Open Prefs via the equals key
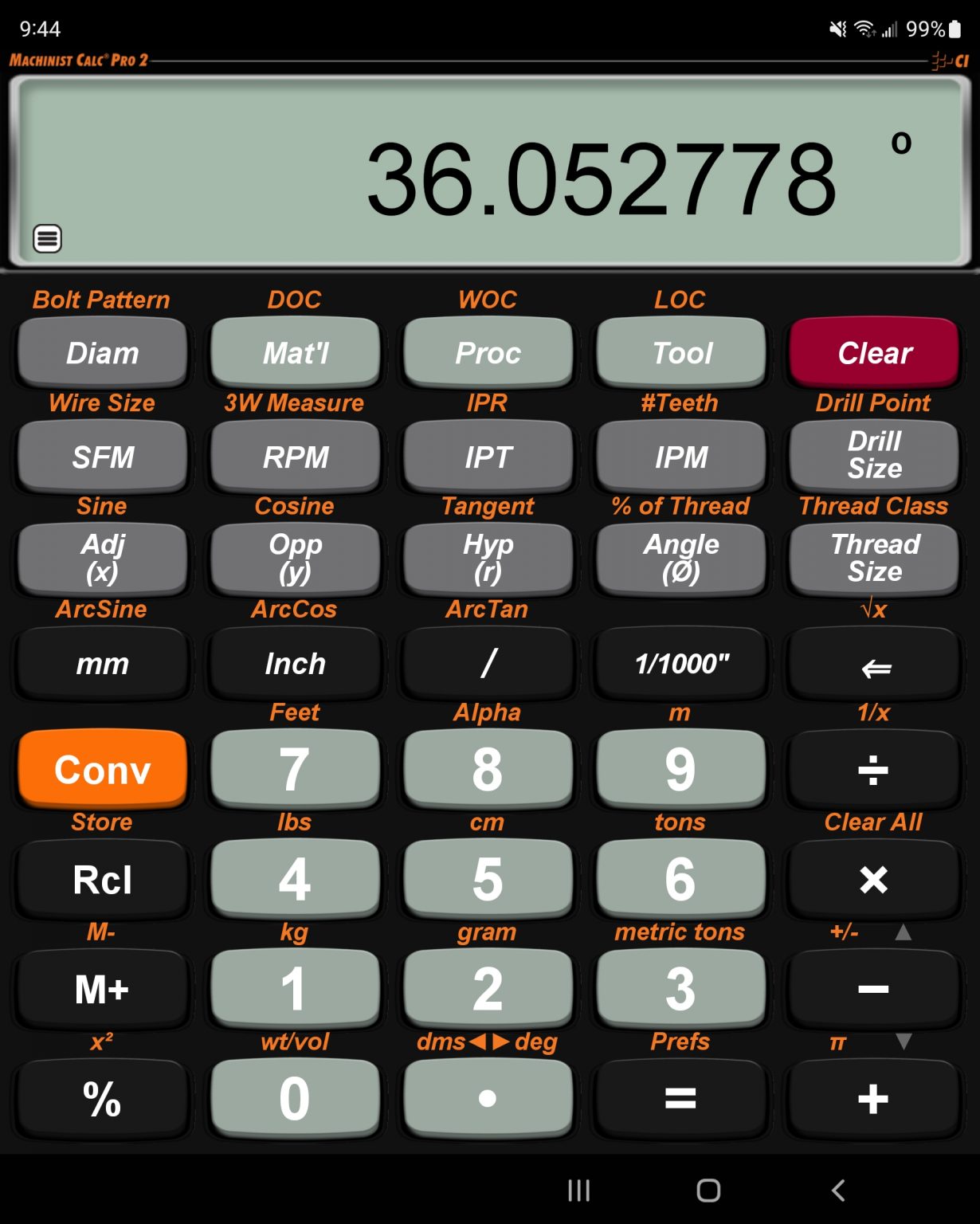This screenshot has height=1224, width=980. [680, 1100]
